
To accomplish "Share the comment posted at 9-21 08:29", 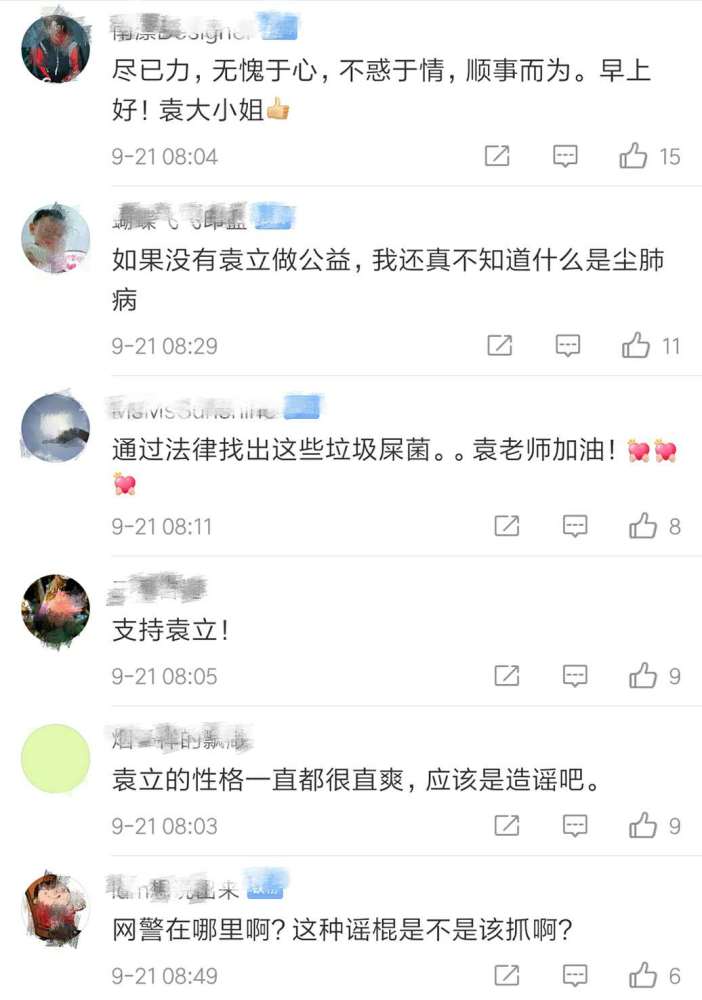I will [499, 346].
